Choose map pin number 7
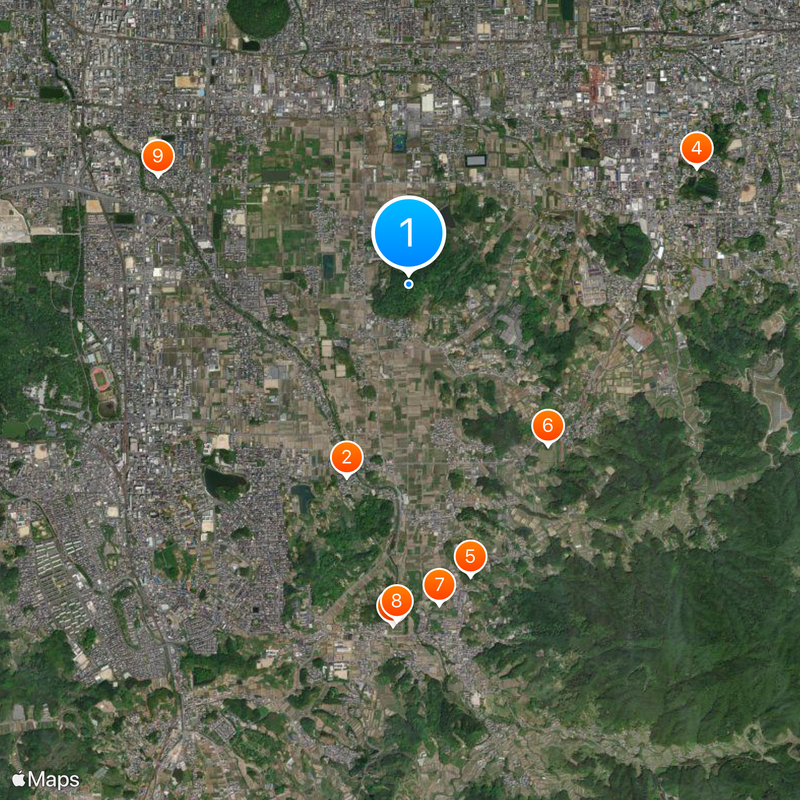This screenshot has width=800, height=800. [x=439, y=585]
